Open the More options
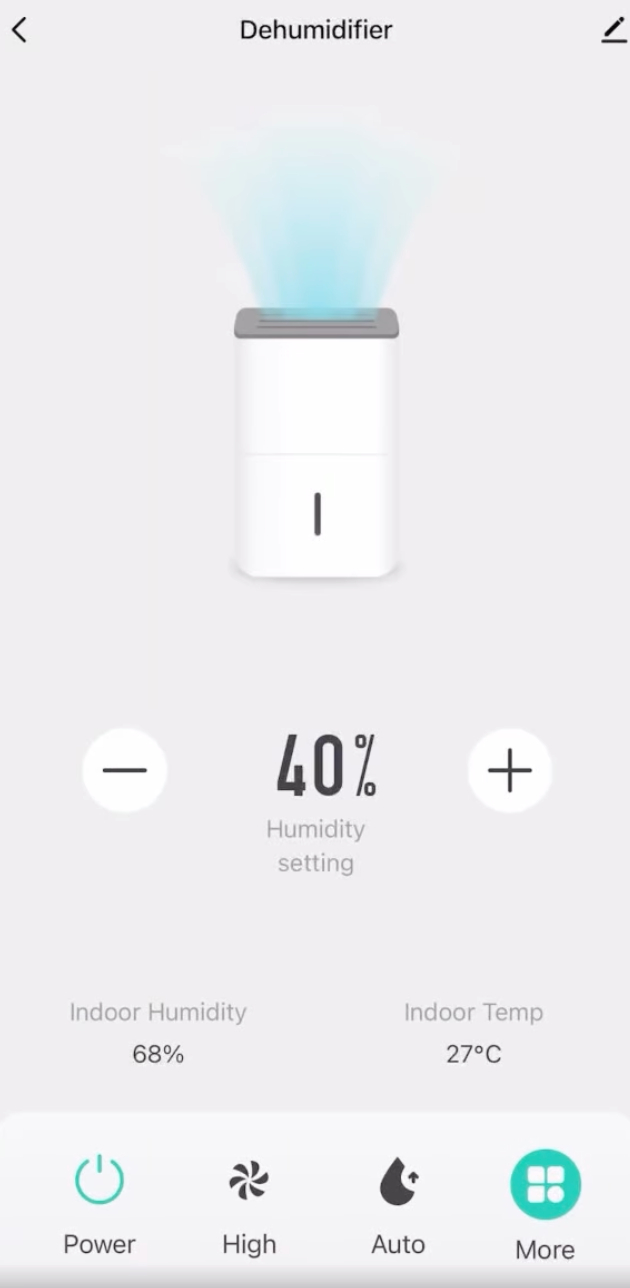 545,1186
